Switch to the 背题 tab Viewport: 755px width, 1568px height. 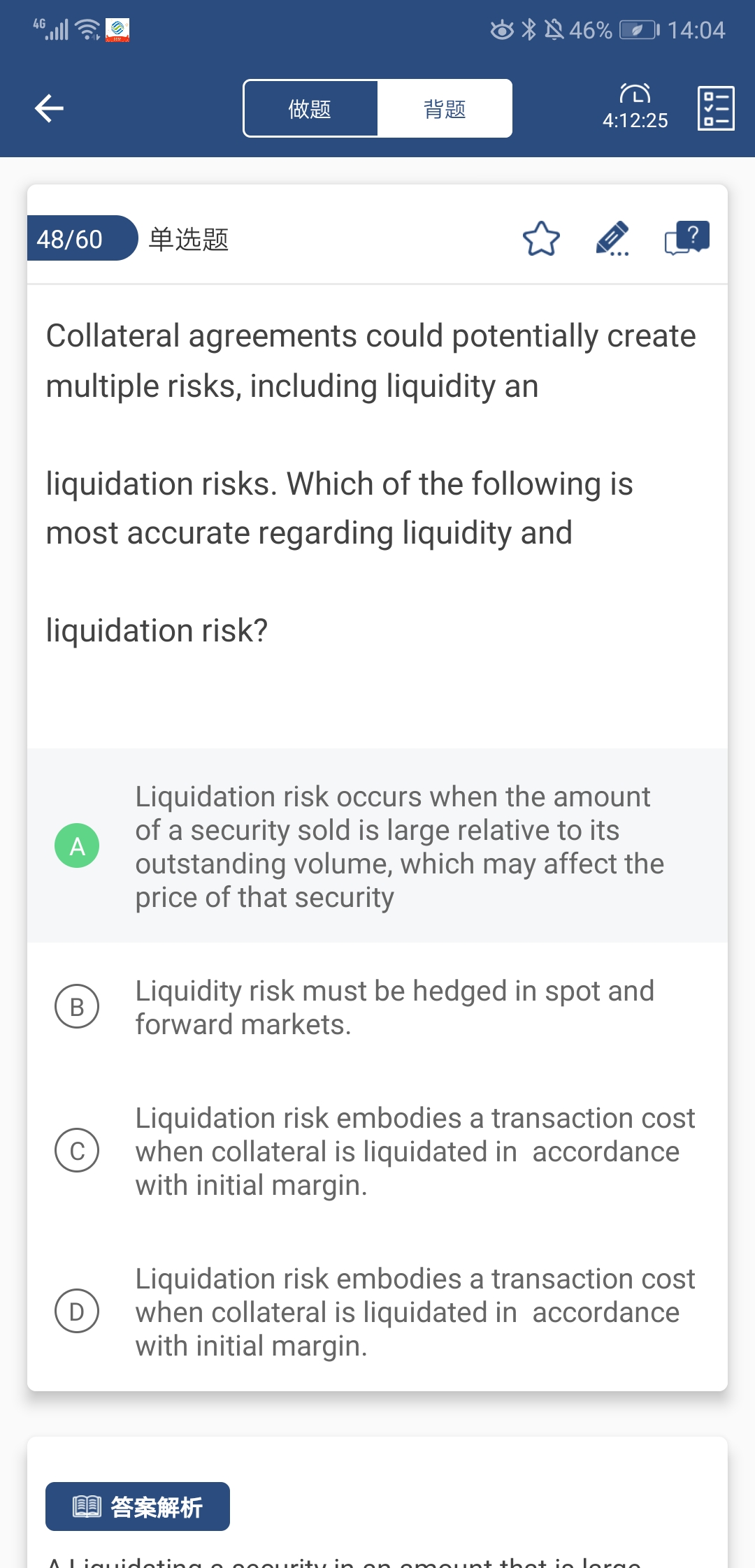445,108
